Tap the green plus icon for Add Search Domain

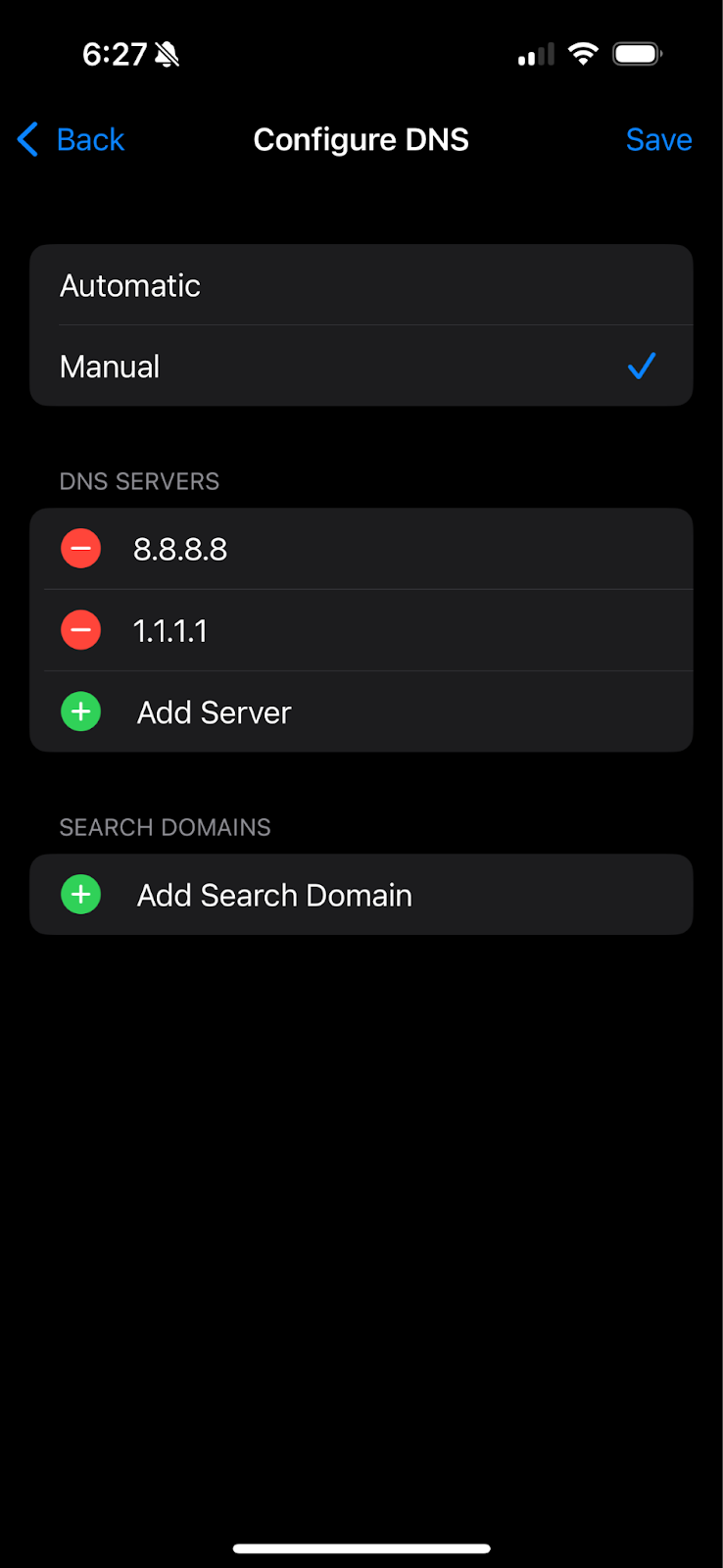click(x=80, y=894)
